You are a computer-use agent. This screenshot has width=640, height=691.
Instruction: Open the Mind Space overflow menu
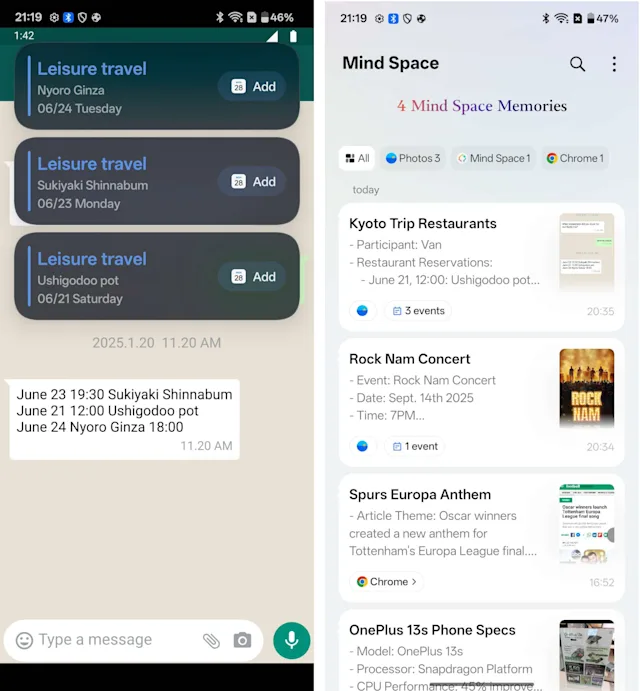(x=614, y=64)
